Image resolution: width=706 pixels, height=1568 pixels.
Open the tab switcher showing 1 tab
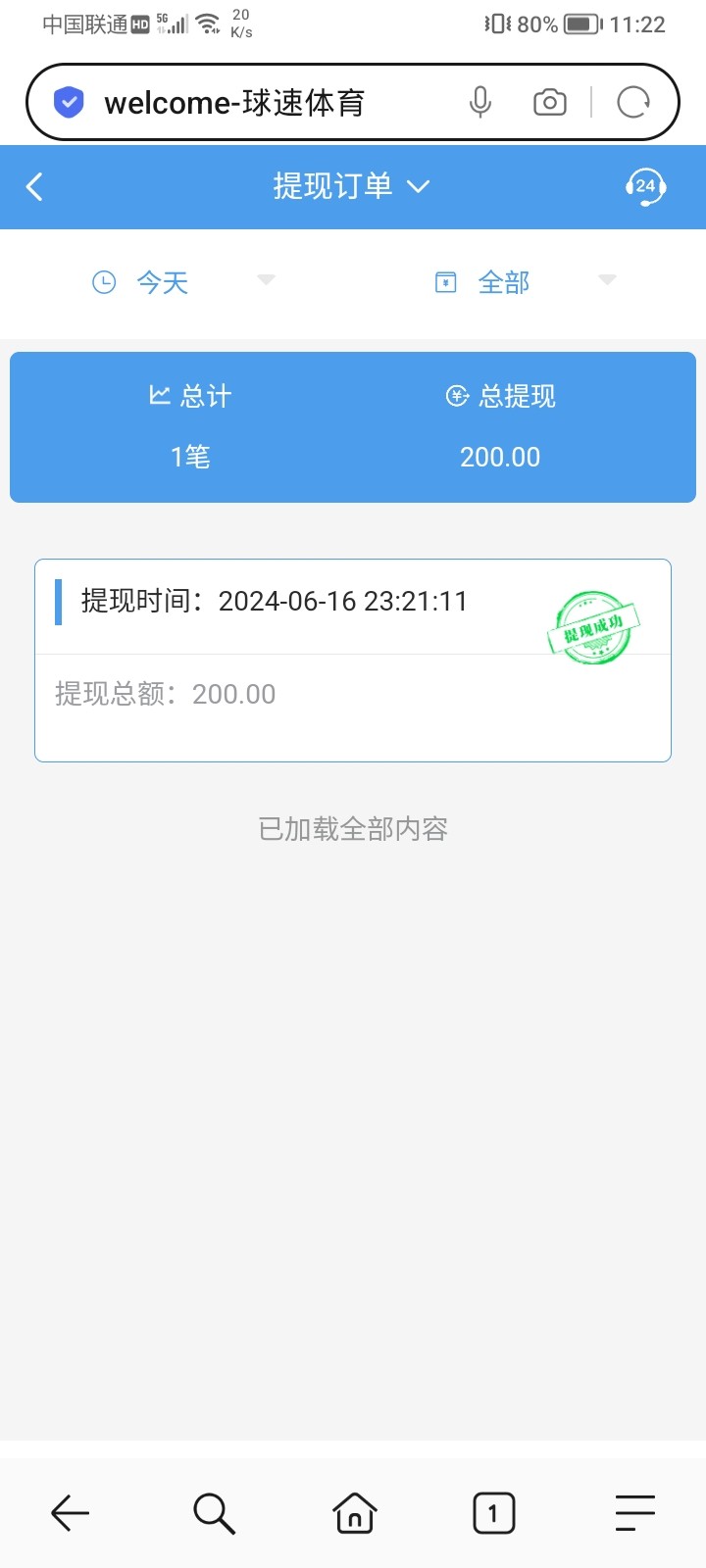(x=493, y=1512)
